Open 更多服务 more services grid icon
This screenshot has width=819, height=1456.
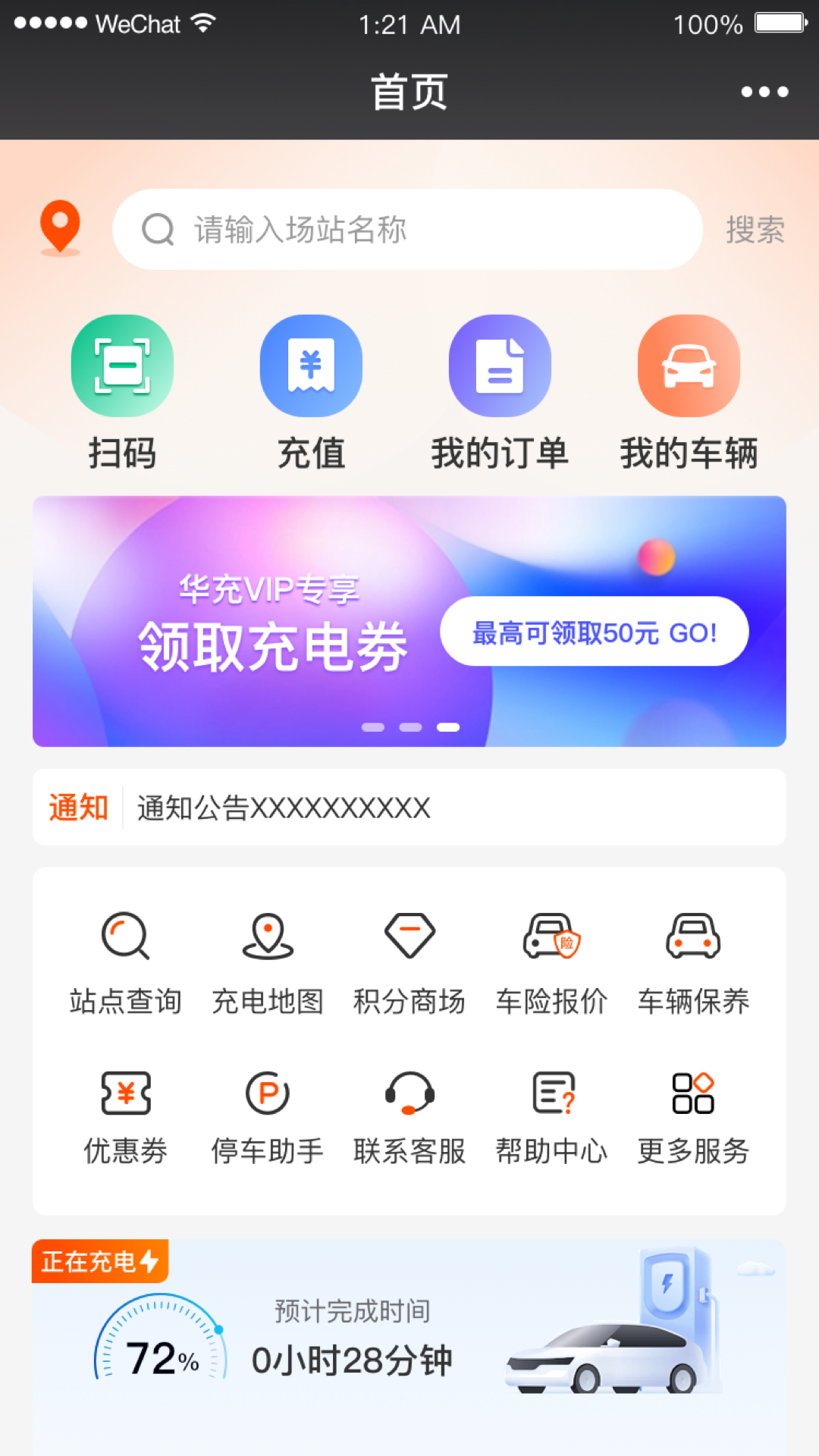[693, 1092]
